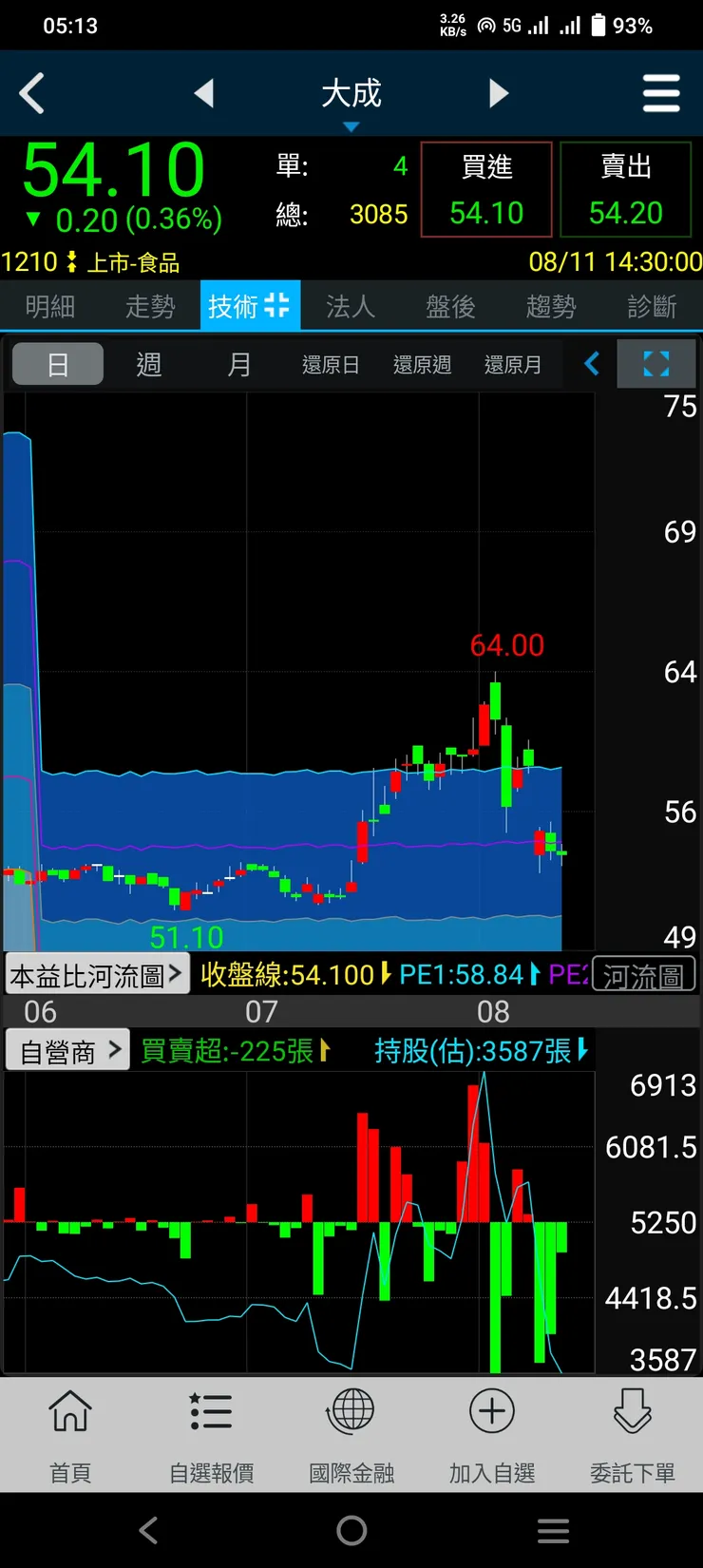Screen dimensions: 703x1568
Task: Tap the 買進 54.10 buy button
Action: (486, 188)
